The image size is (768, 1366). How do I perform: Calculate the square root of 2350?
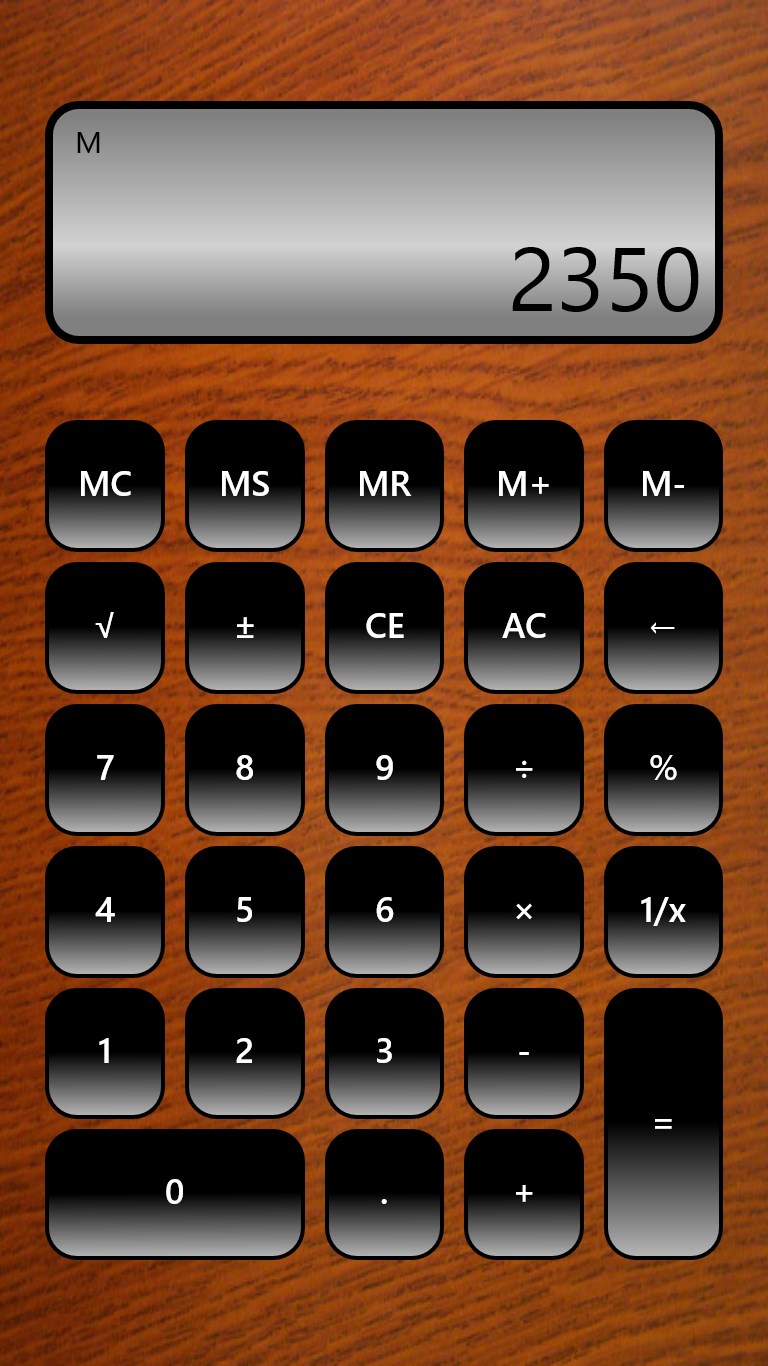(x=105, y=627)
